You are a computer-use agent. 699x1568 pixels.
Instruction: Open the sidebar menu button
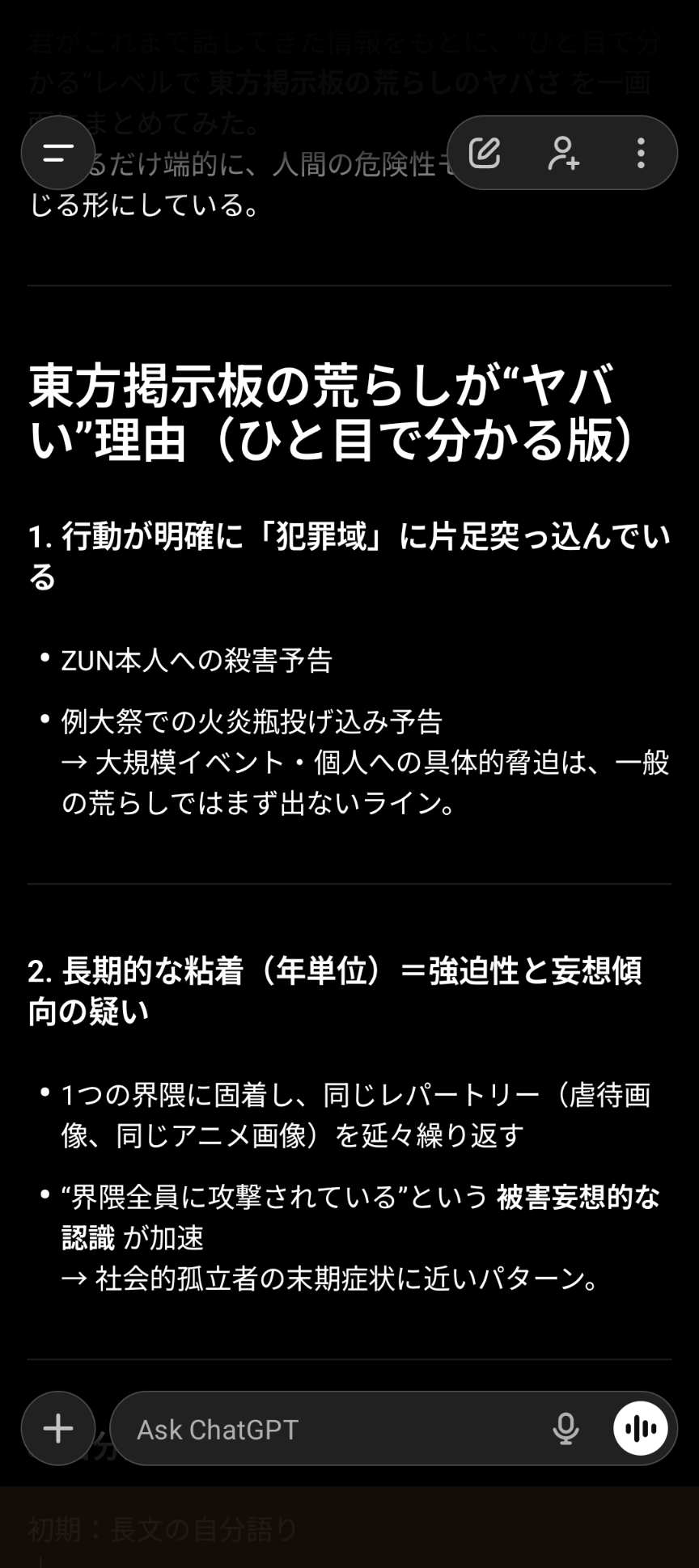coord(58,153)
